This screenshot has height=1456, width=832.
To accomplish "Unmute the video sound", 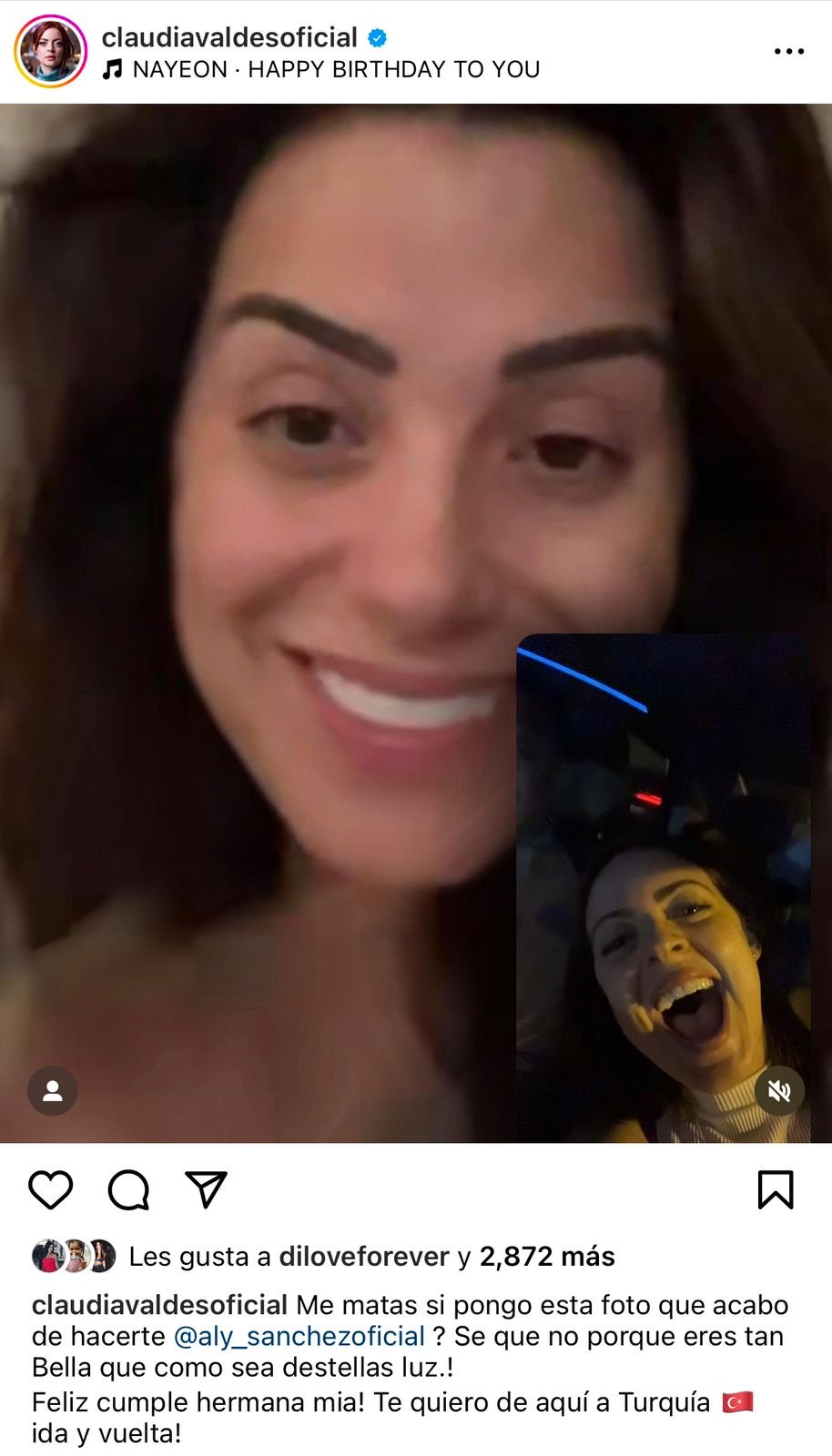I will pyautogui.click(x=779, y=1090).
